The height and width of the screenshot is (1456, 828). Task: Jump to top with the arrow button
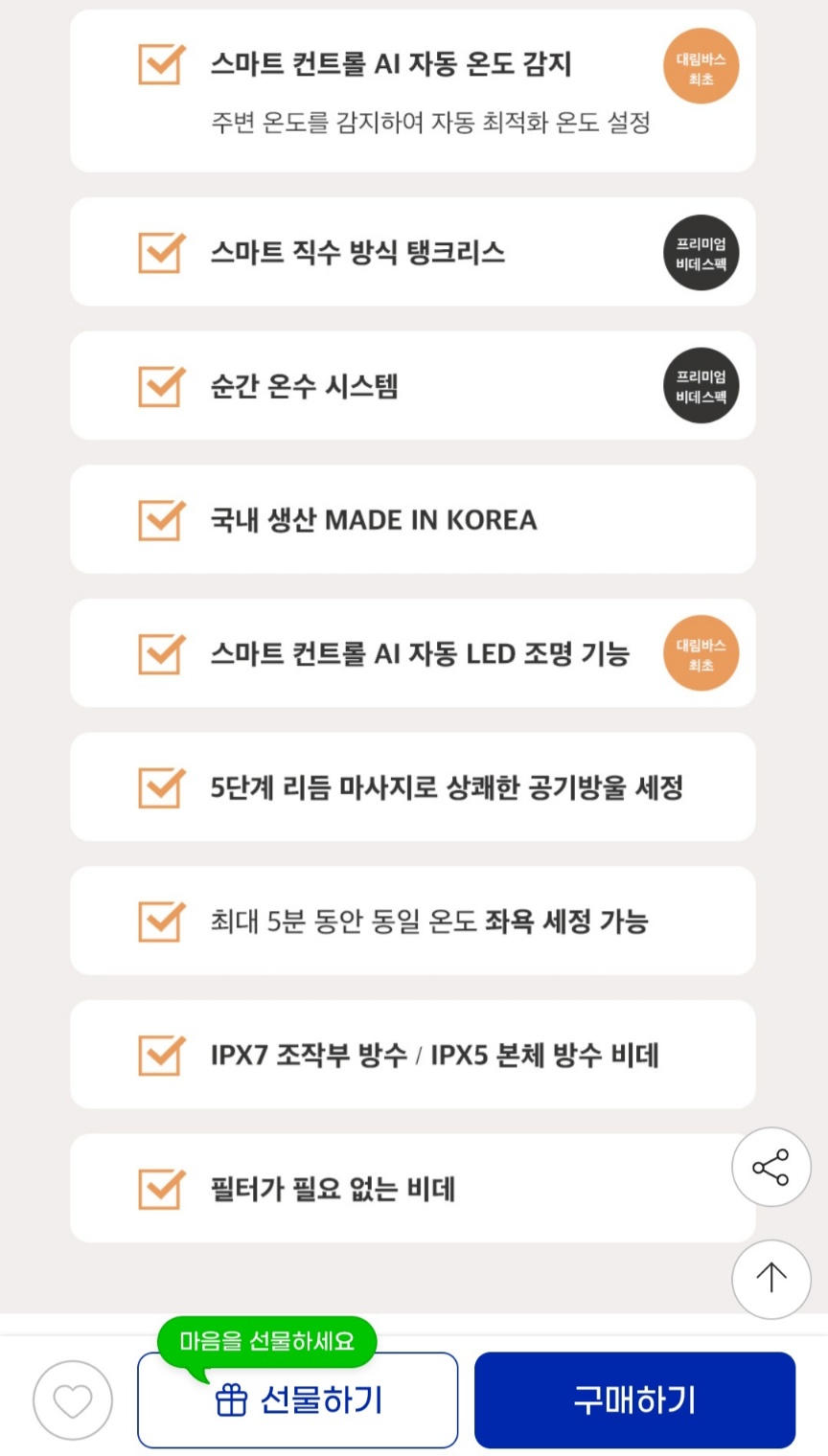[x=770, y=1279]
